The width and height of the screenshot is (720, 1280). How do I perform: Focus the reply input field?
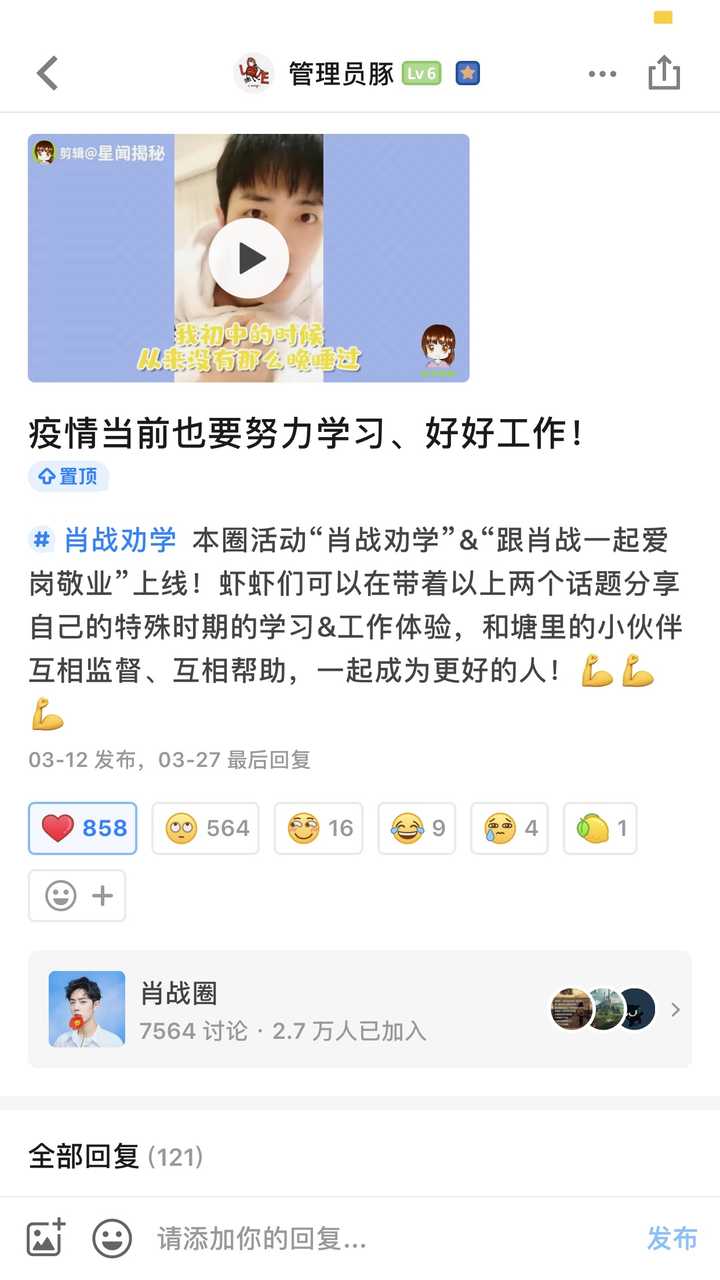[x=380, y=1239]
